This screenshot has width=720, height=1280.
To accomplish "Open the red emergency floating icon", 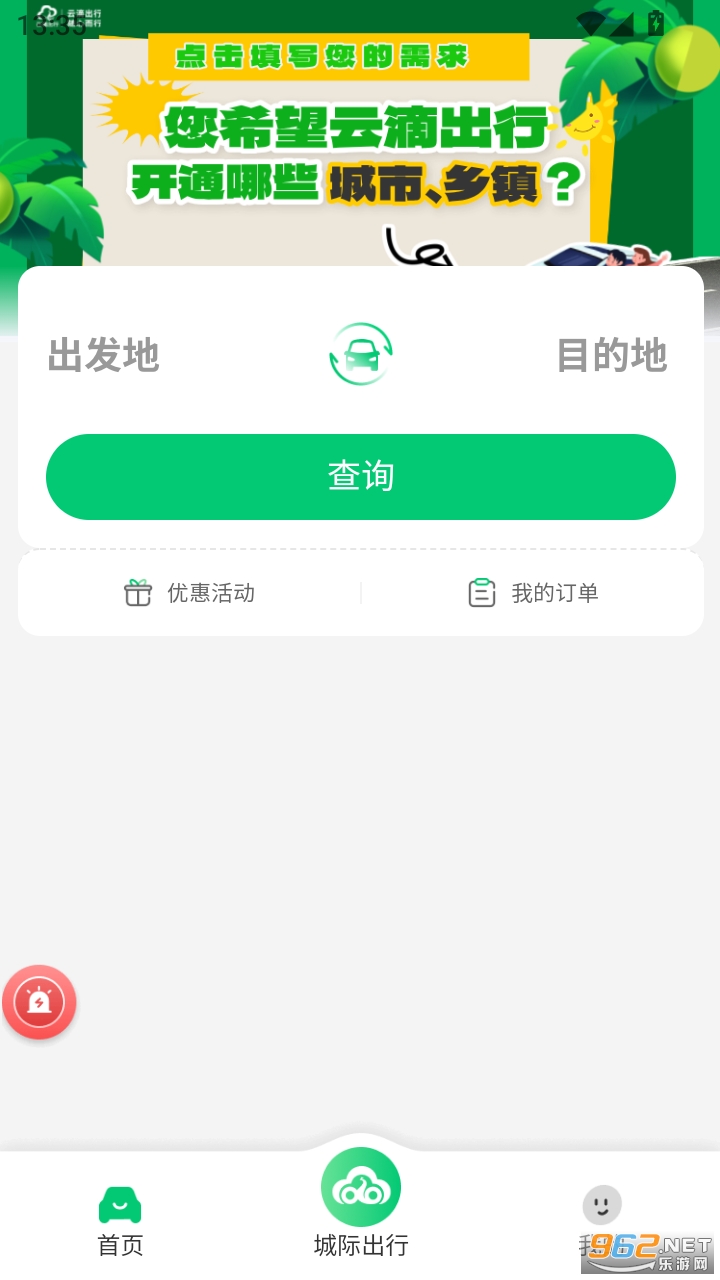I will click(x=40, y=1002).
